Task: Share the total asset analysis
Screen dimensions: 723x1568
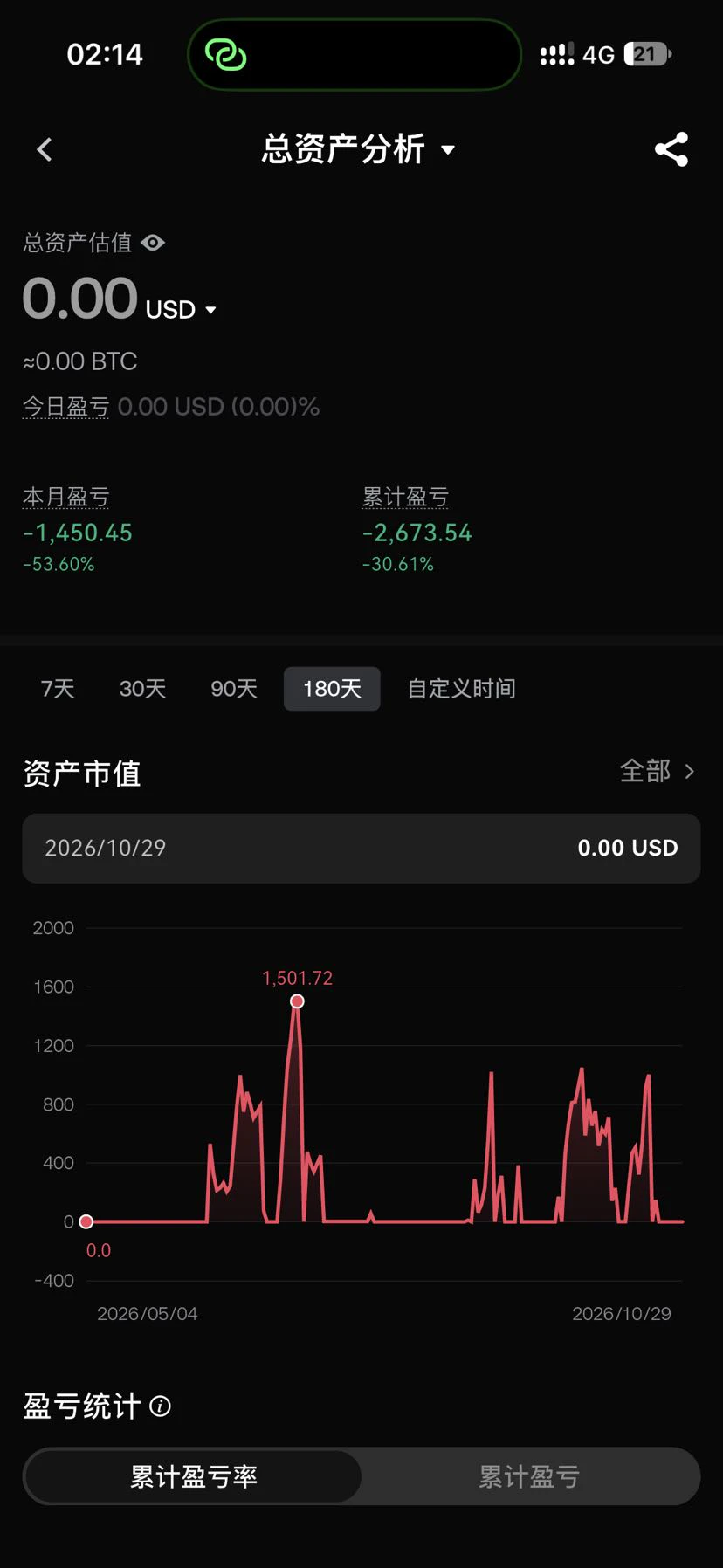Action: pyautogui.click(x=671, y=149)
